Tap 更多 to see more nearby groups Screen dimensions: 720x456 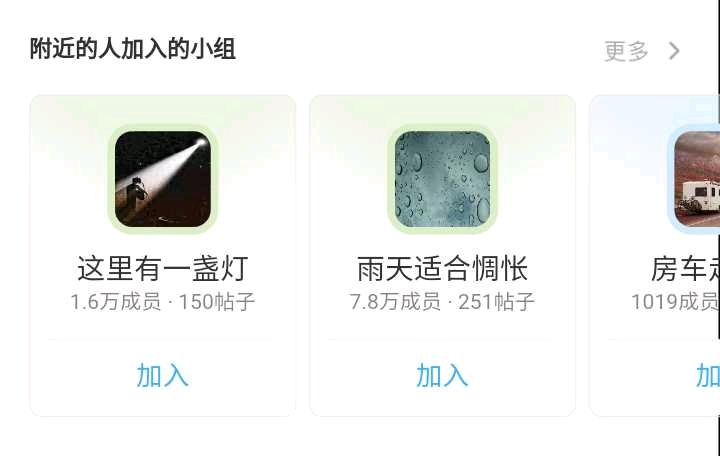642,51
